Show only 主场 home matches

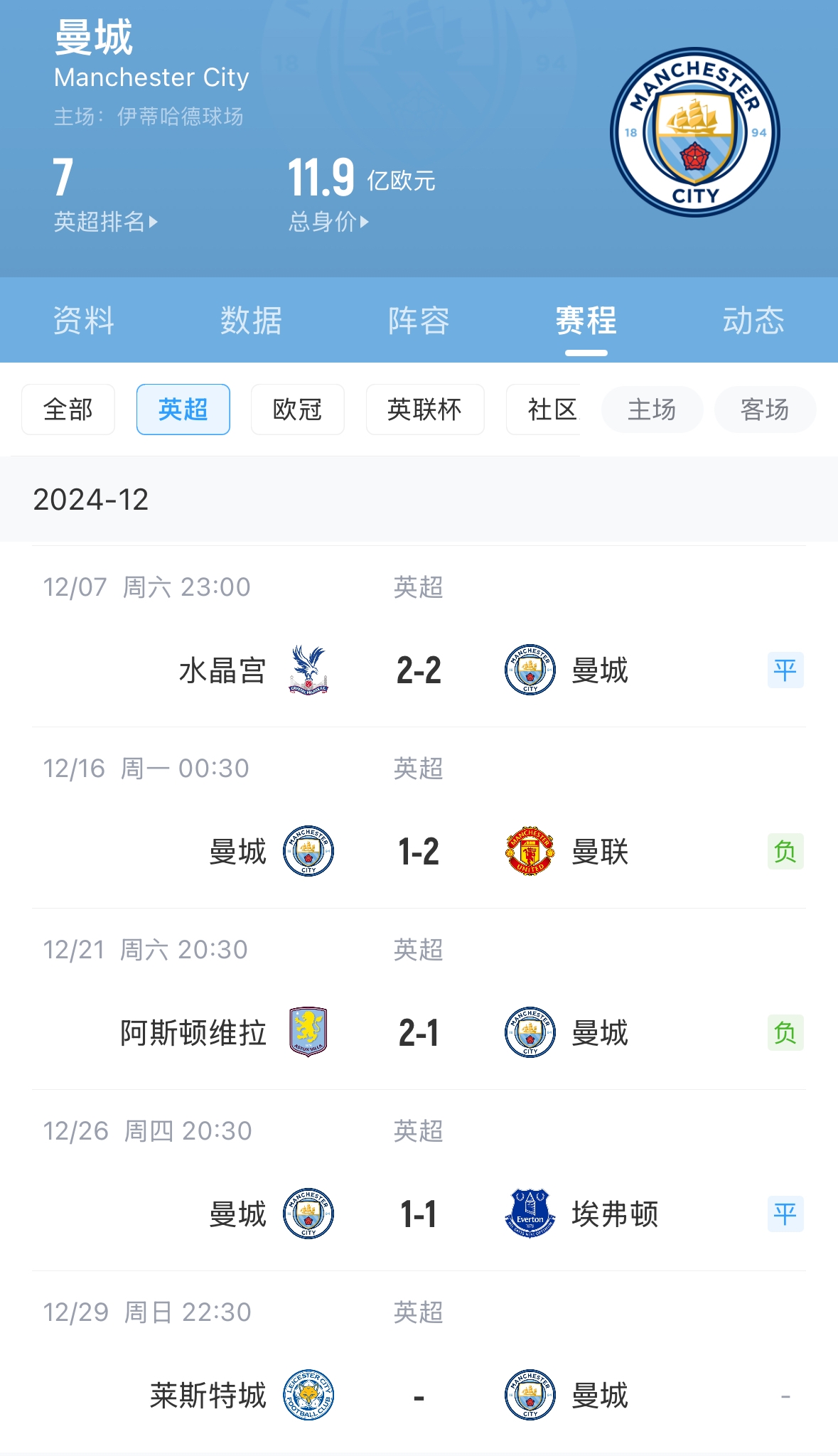(x=652, y=409)
